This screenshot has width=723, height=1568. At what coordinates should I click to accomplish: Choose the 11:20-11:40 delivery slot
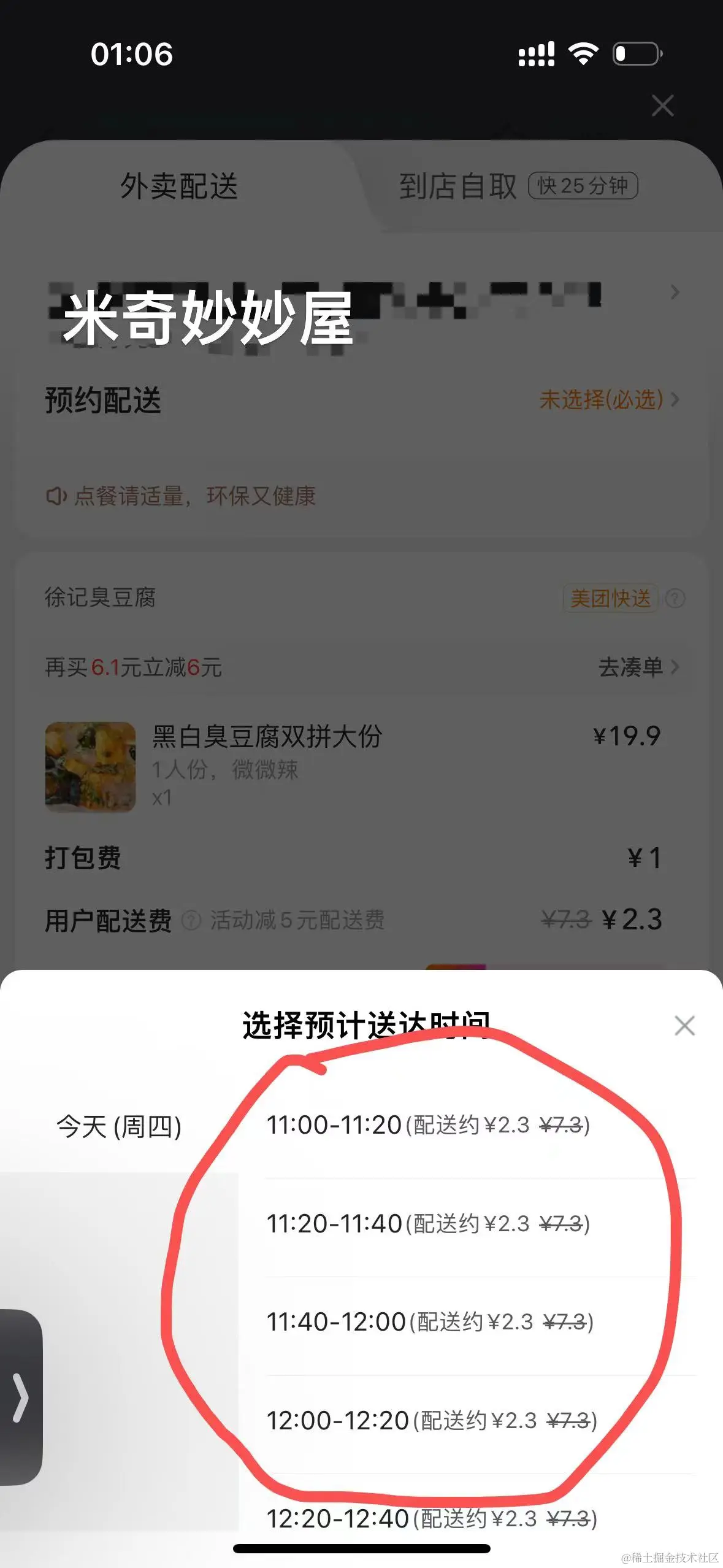pyautogui.click(x=427, y=1224)
